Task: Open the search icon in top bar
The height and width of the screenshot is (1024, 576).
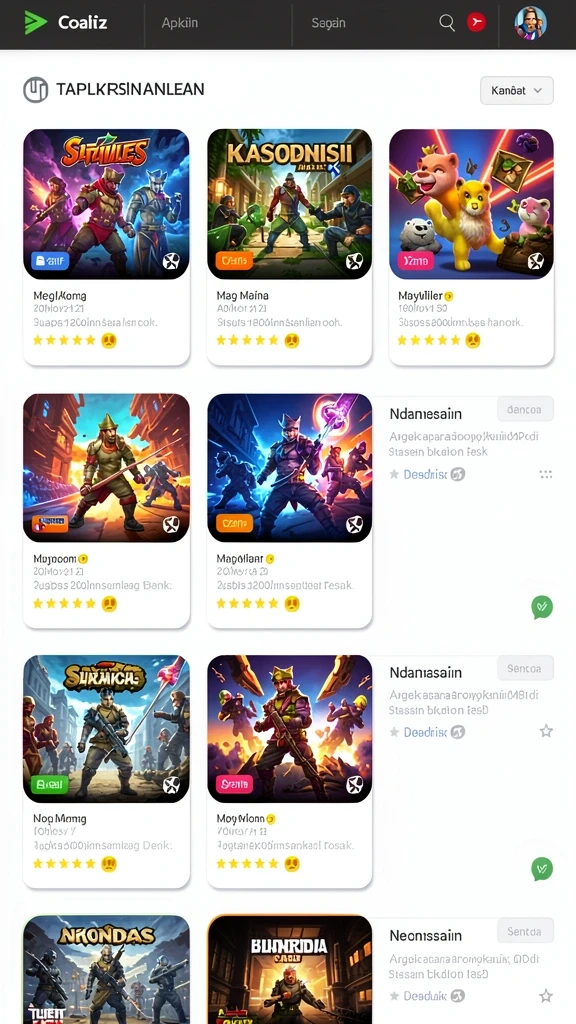Action: [447, 23]
